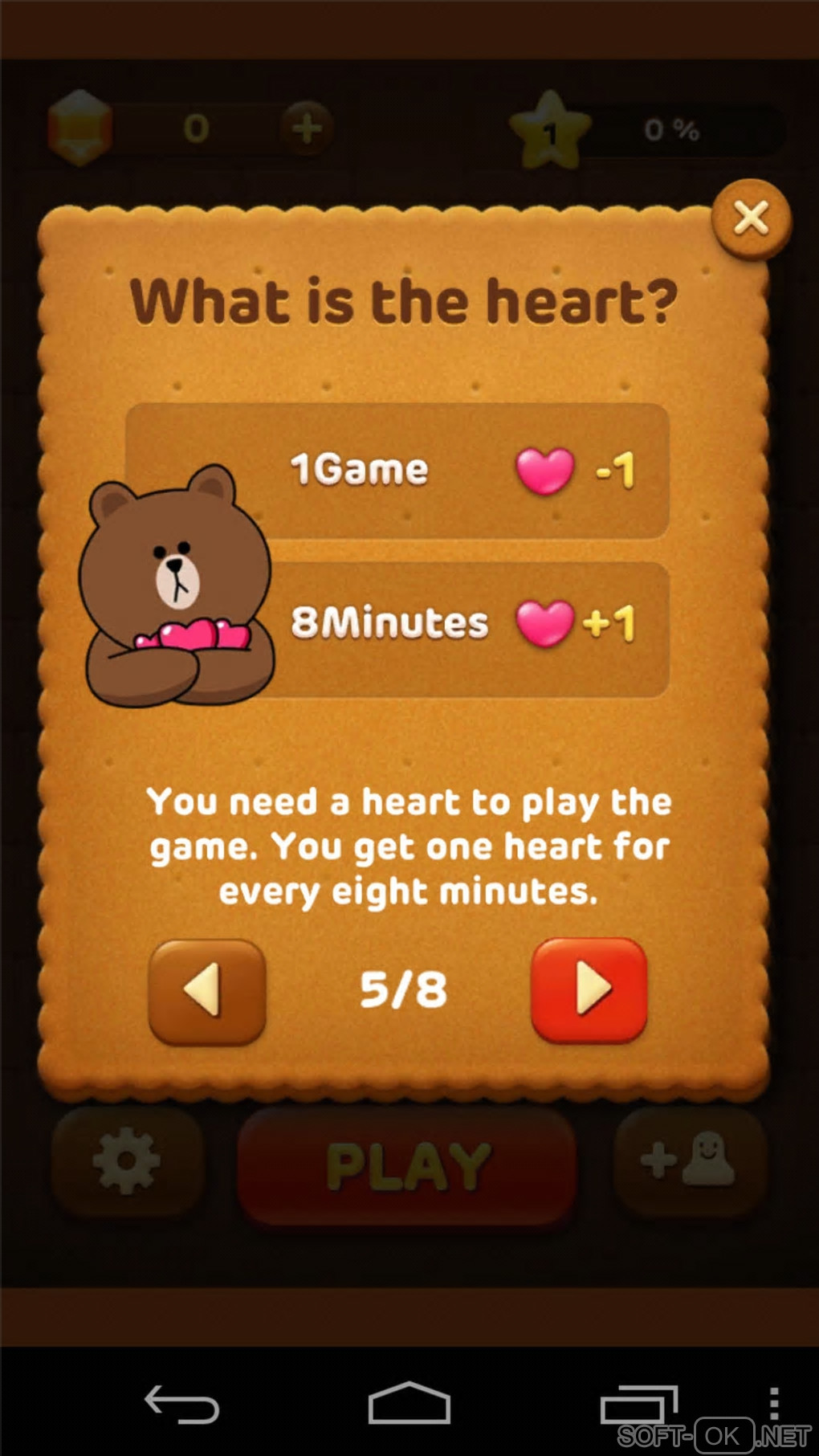819x1456 pixels.
Task: Close the heart tutorial dialog
Action: click(752, 218)
